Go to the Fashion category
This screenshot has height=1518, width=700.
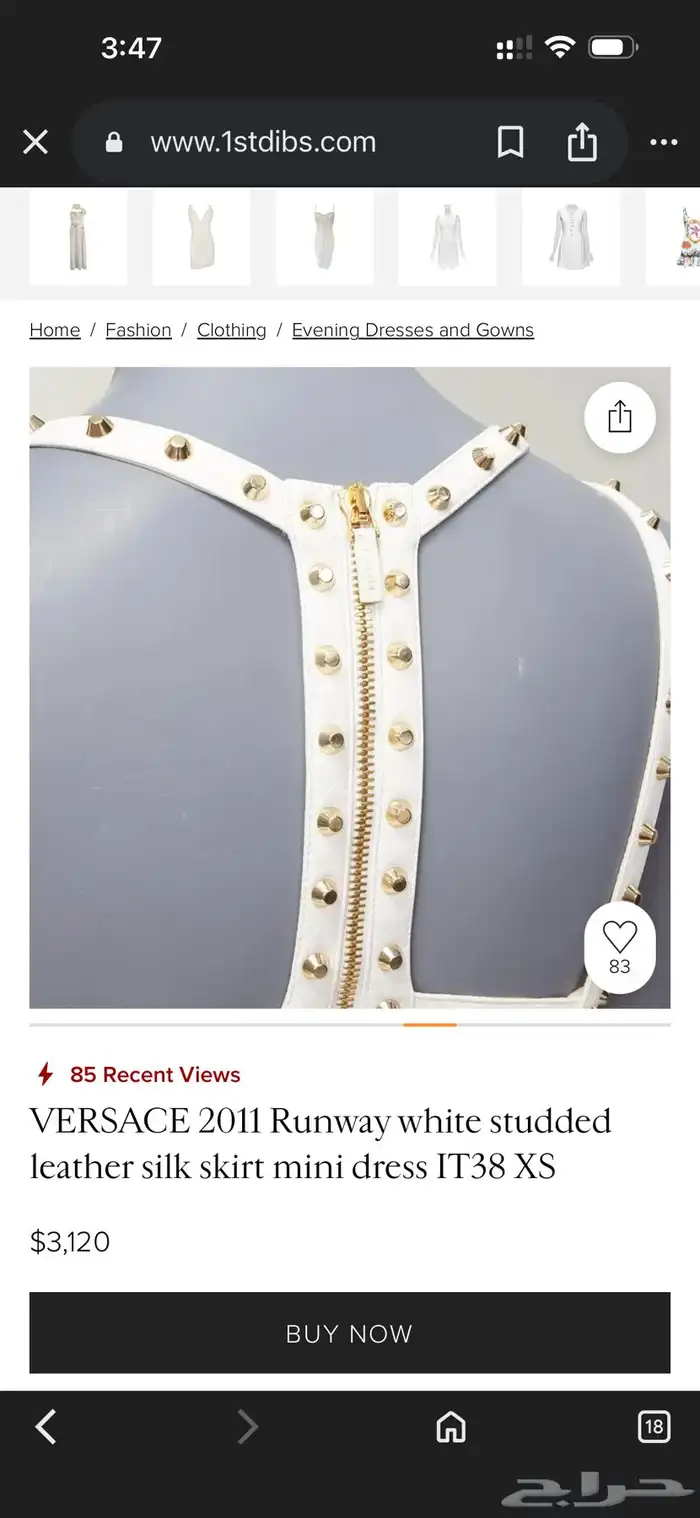click(138, 330)
